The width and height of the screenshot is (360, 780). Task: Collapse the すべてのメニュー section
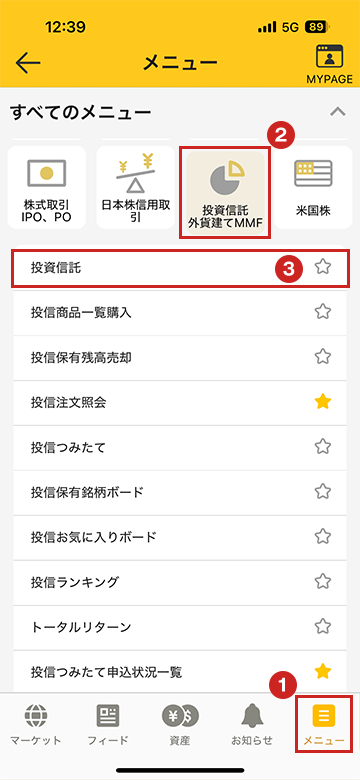[x=338, y=112]
